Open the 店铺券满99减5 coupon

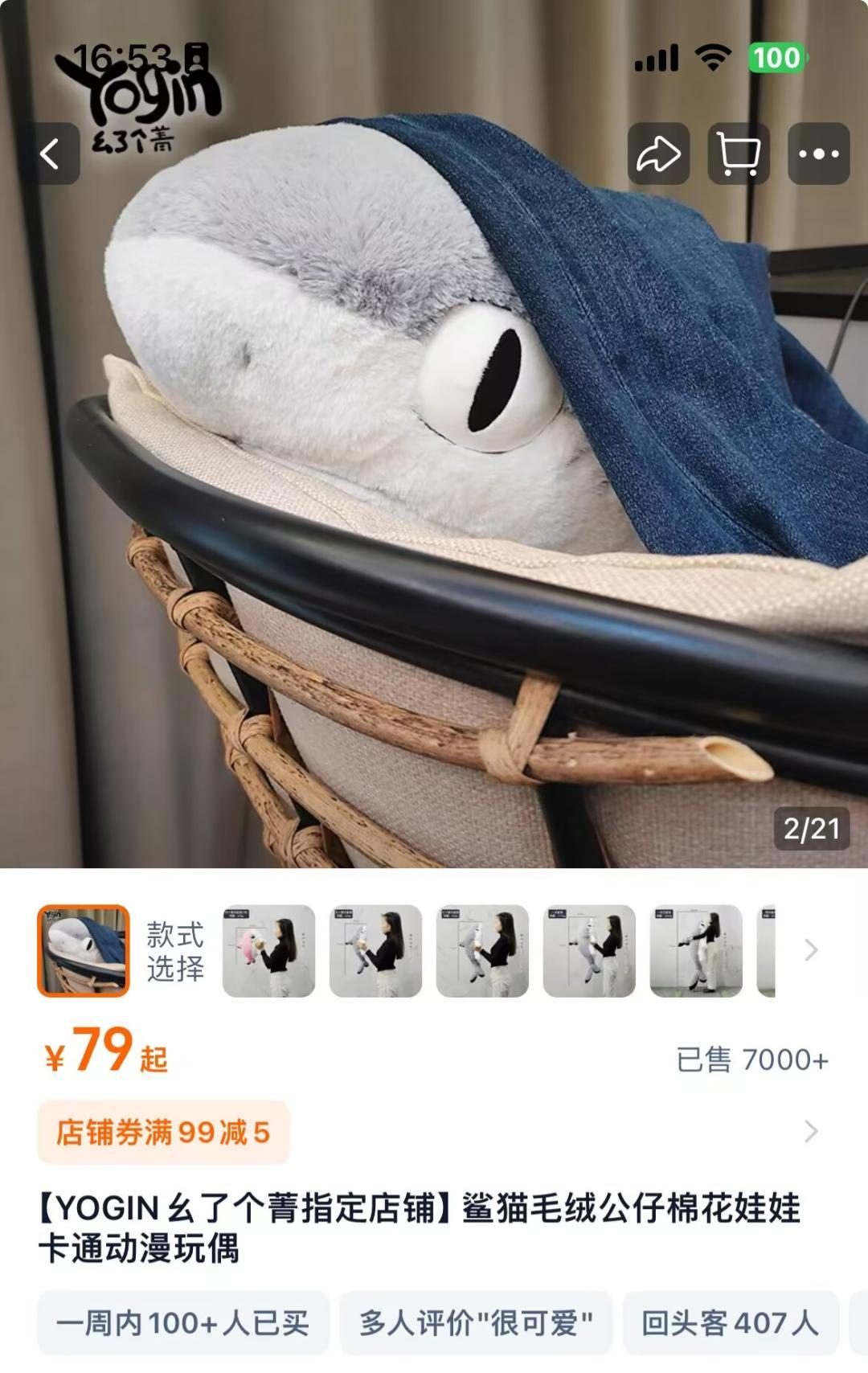(x=163, y=1132)
